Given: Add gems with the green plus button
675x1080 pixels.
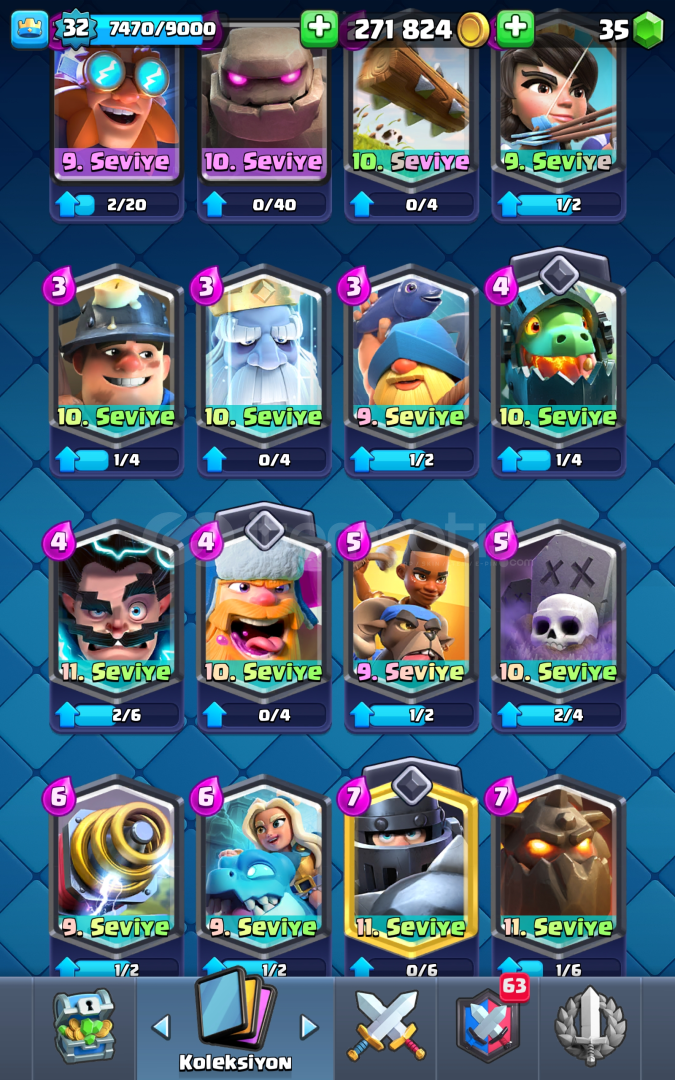Looking at the screenshot, I should pos(516,29).
